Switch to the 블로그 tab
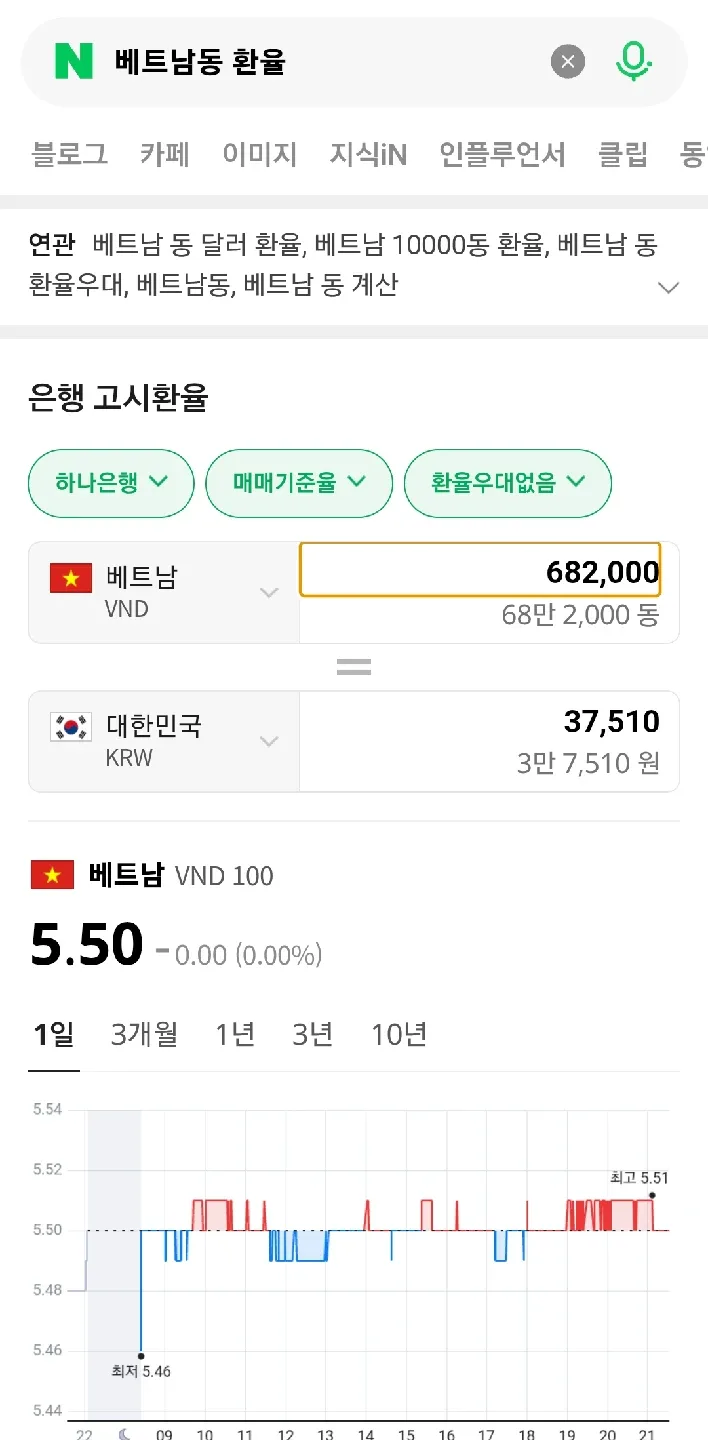This screenshot has width=708, height=1440. click(x=70, y=154)
